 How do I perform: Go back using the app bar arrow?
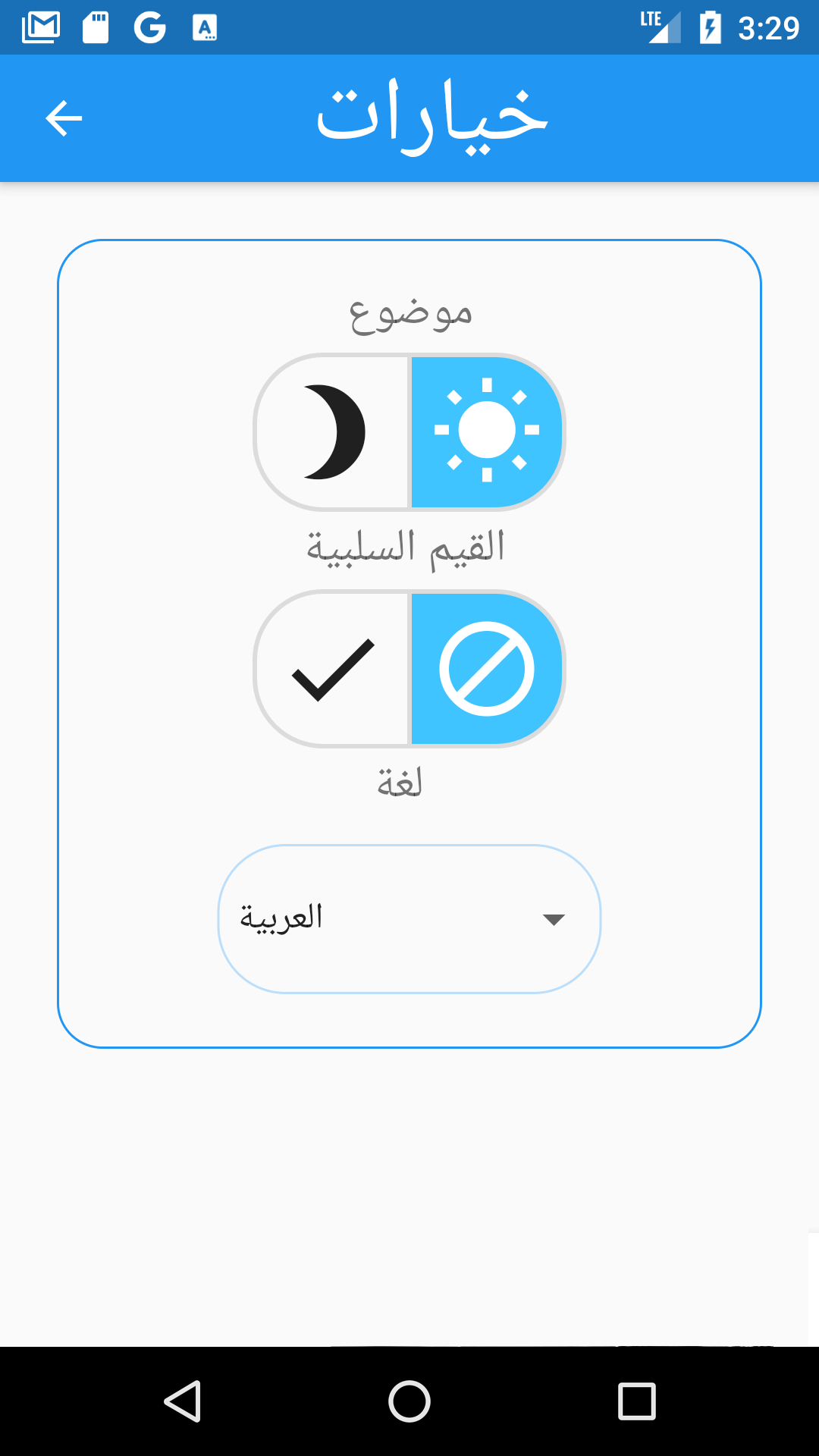point(64,118)
